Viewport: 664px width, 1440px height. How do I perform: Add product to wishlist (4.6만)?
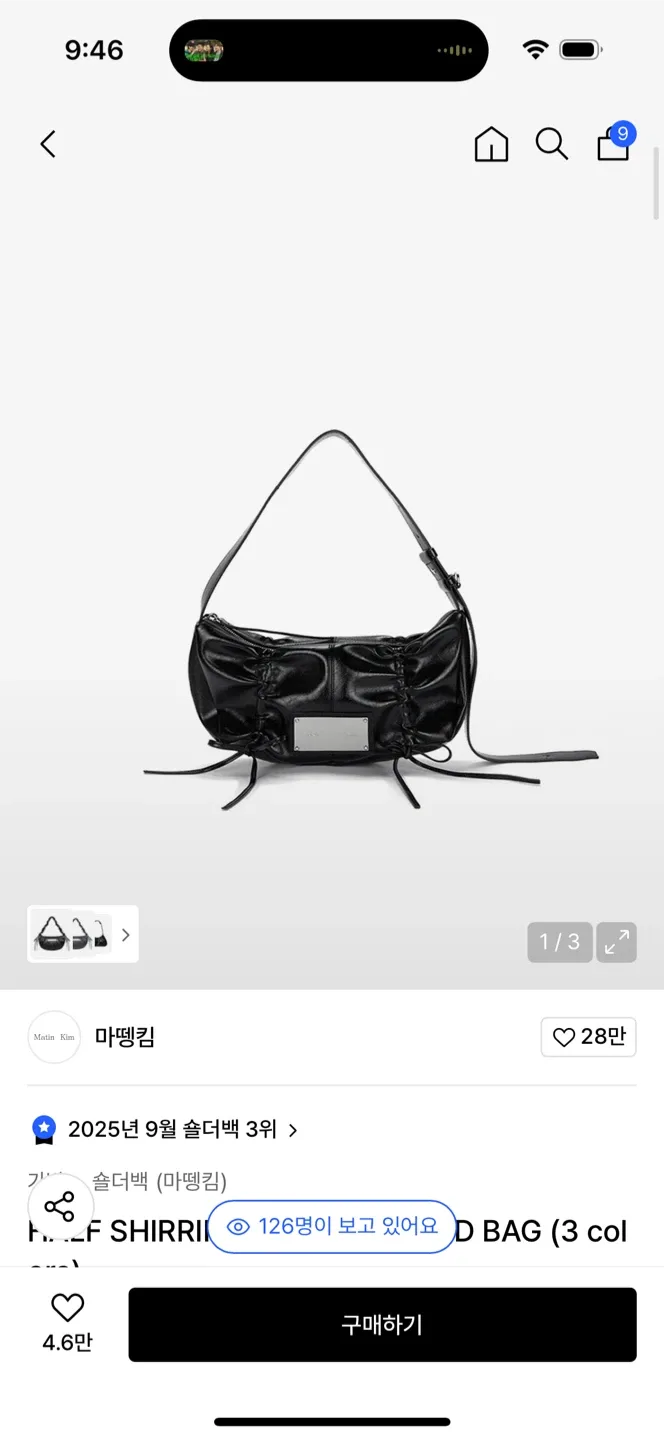[x=67, y=1322]
